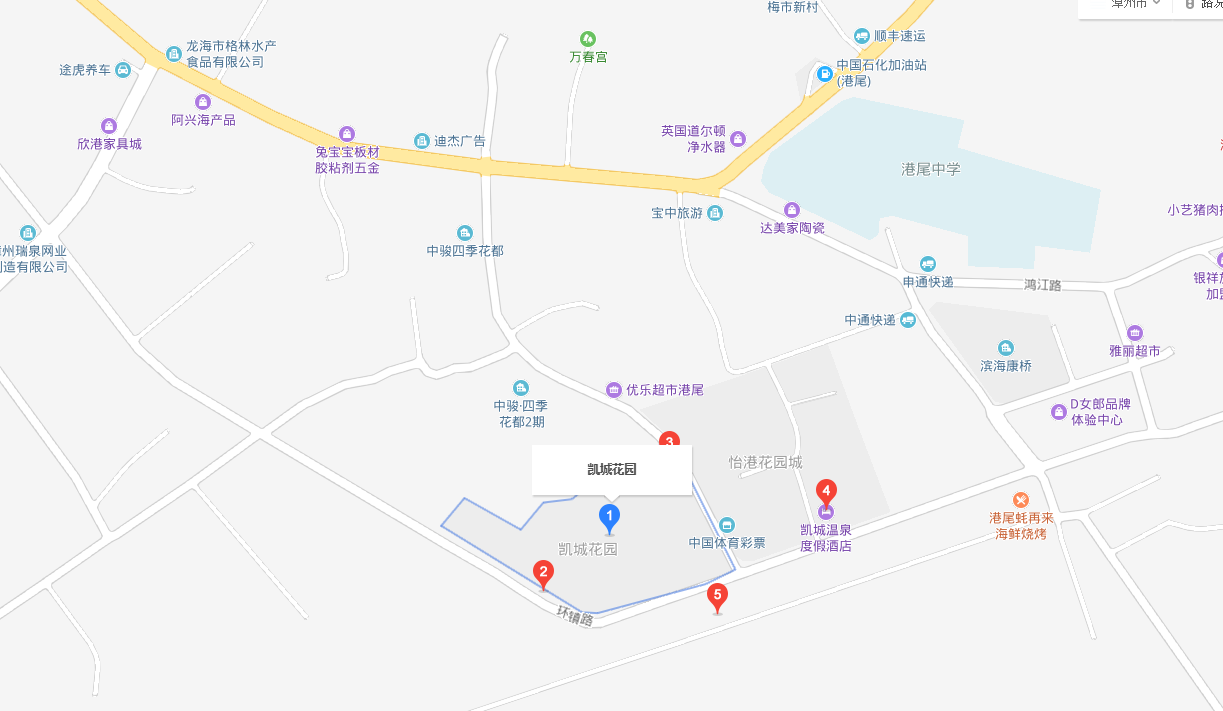The image size is (1223, 711).
Task: Select red marker 4 above 凯城温泉度假酒店
Action: pos(826,492)
